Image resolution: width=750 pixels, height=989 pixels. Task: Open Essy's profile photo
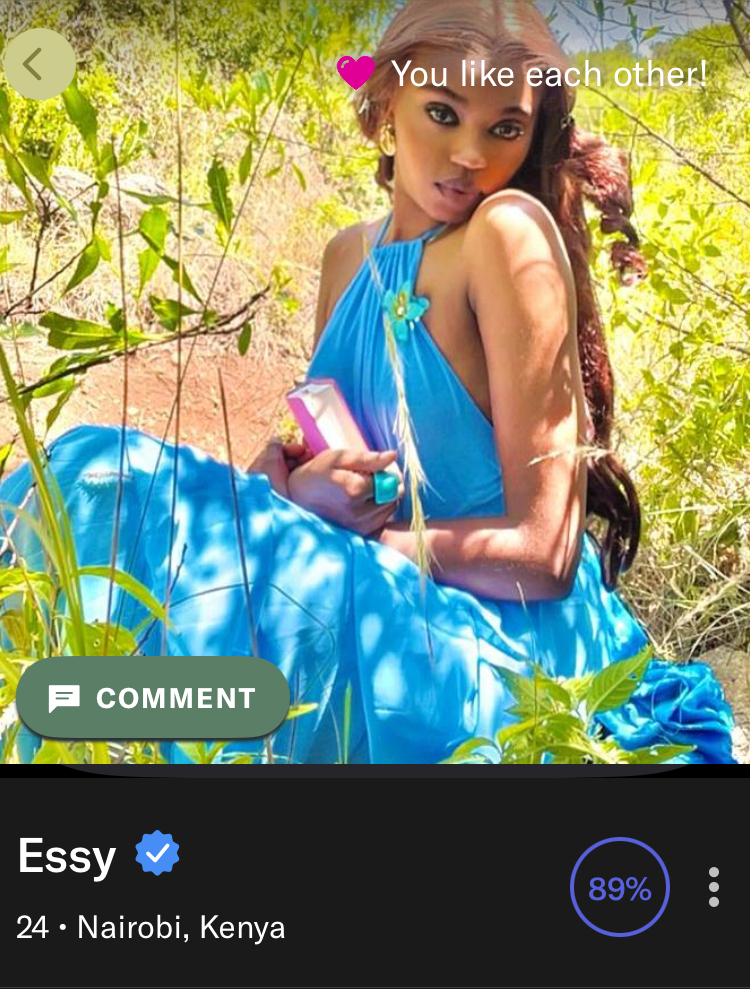pyautogui.click(x=375, y=382)
